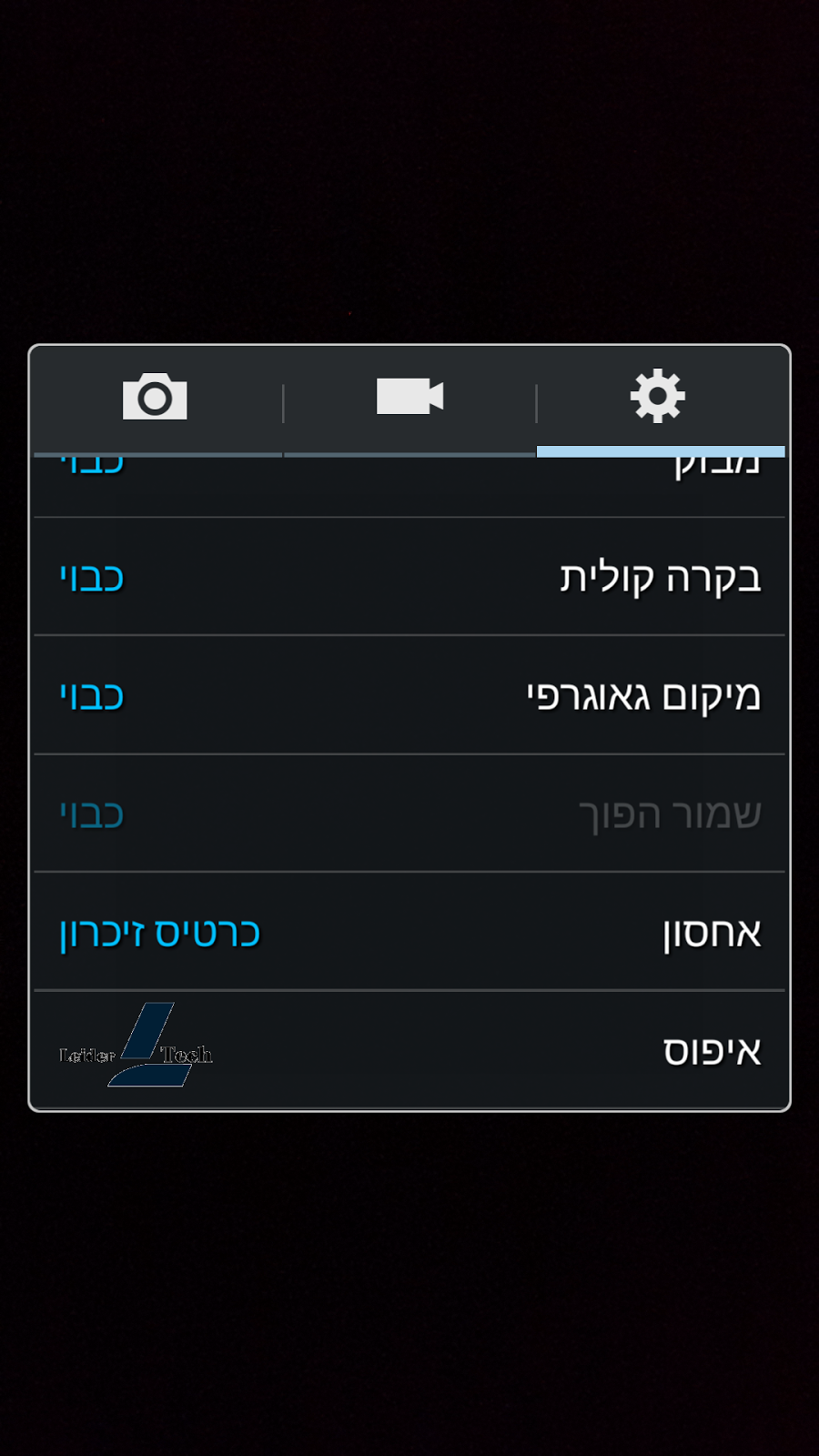Screen dimensions: 819x1456
Task: Switch to the video camera settings tab
Action: pos(409,398)
